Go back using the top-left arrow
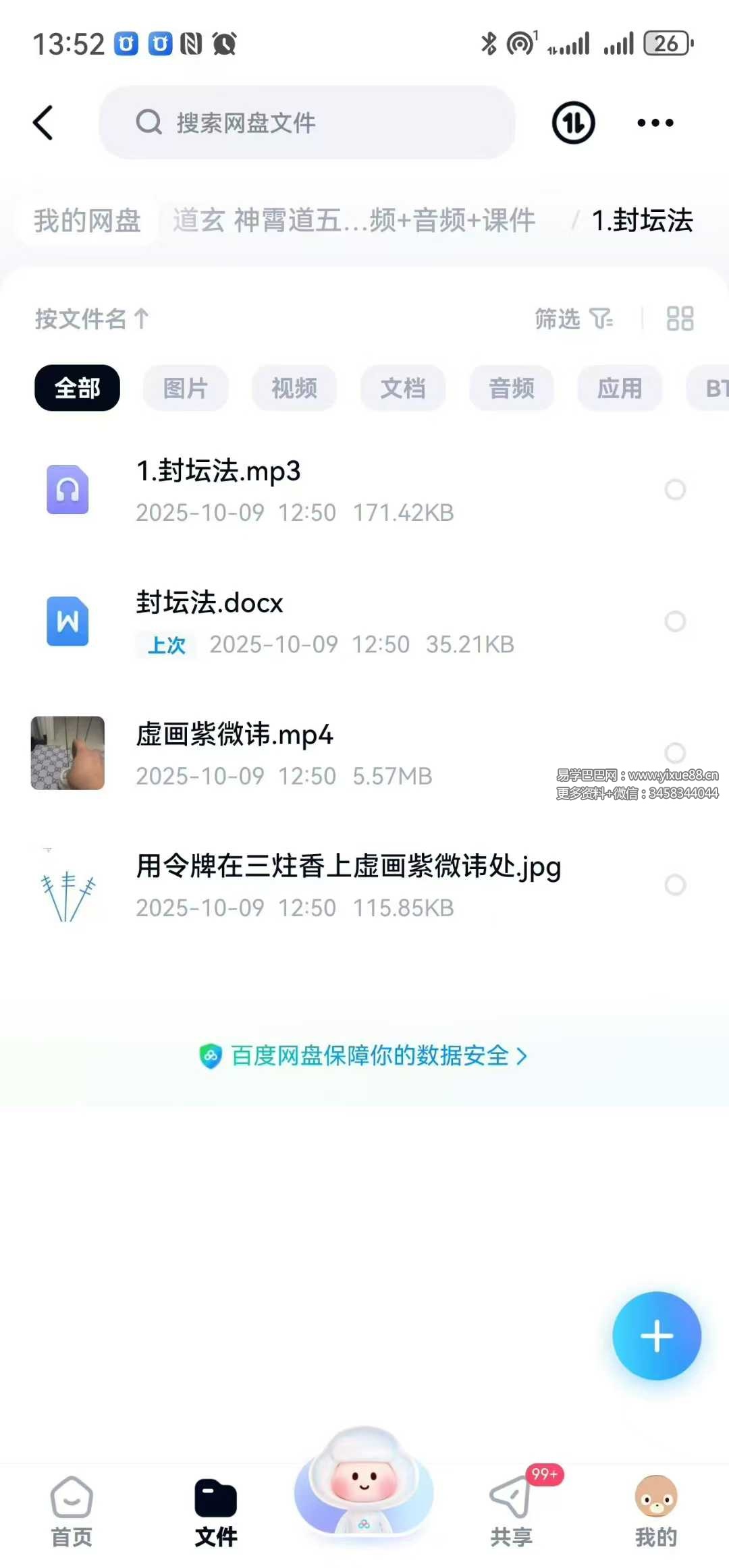The image size is (729, 1568). coord(43,123)
